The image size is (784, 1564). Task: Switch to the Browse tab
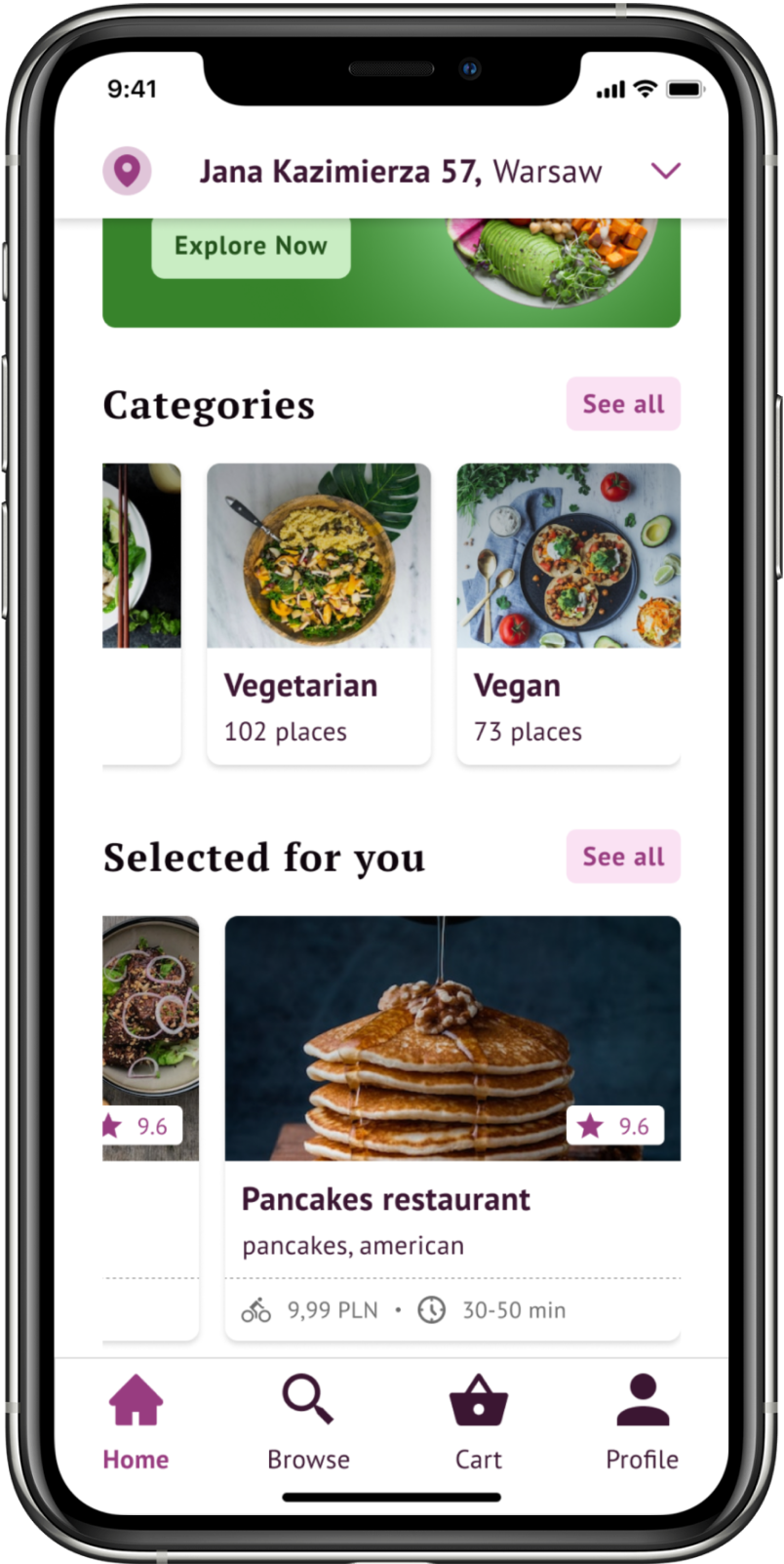(x=308, y=1423)
